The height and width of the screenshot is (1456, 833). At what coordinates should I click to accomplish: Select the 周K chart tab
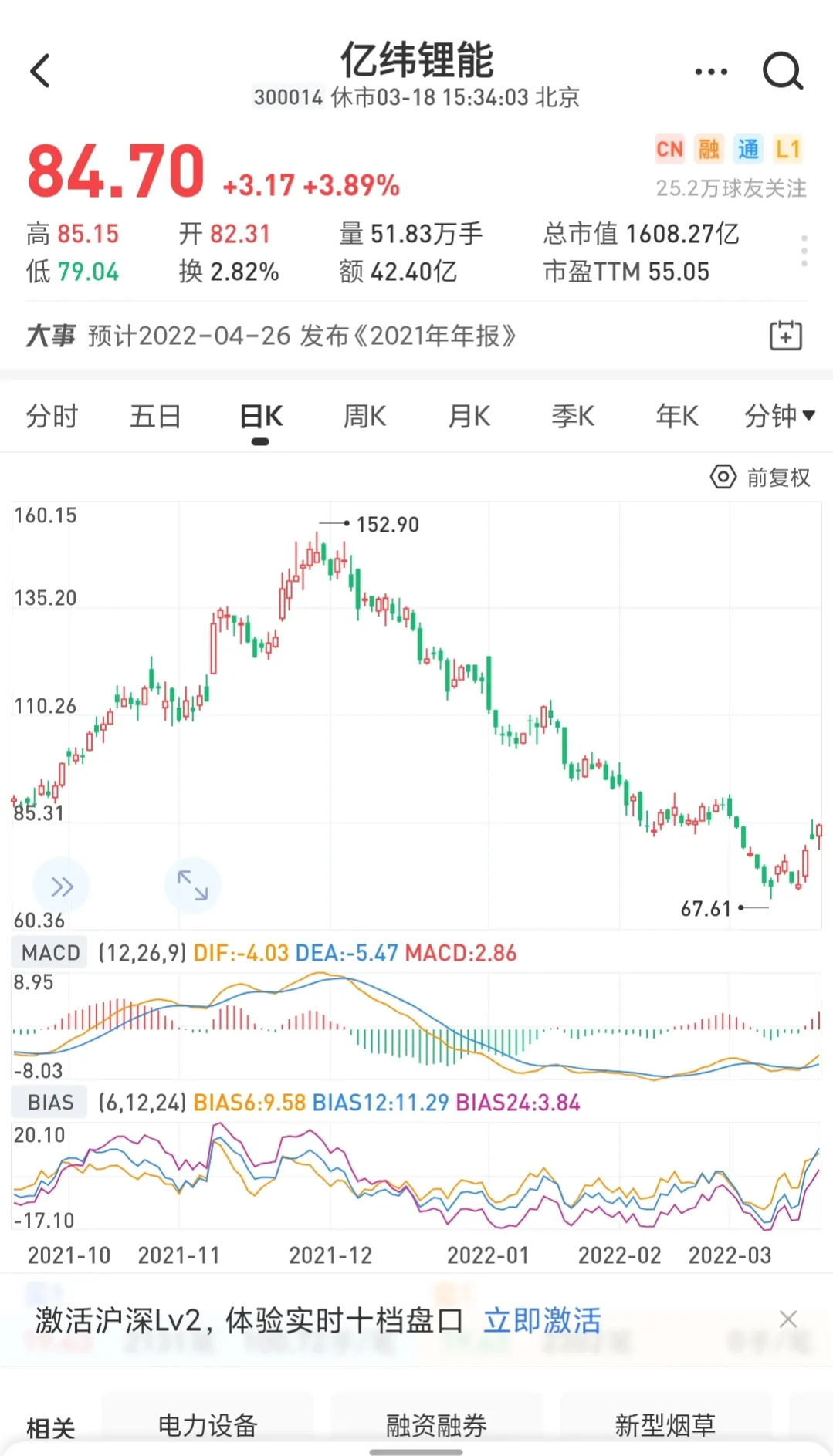coord(364,417)
